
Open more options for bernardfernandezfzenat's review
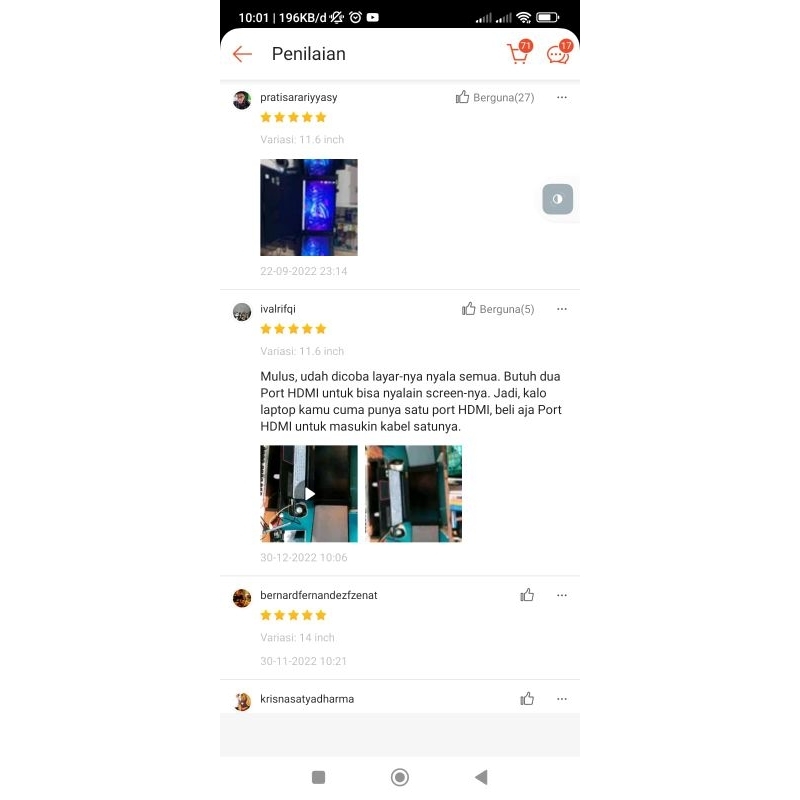click(562, 595)
